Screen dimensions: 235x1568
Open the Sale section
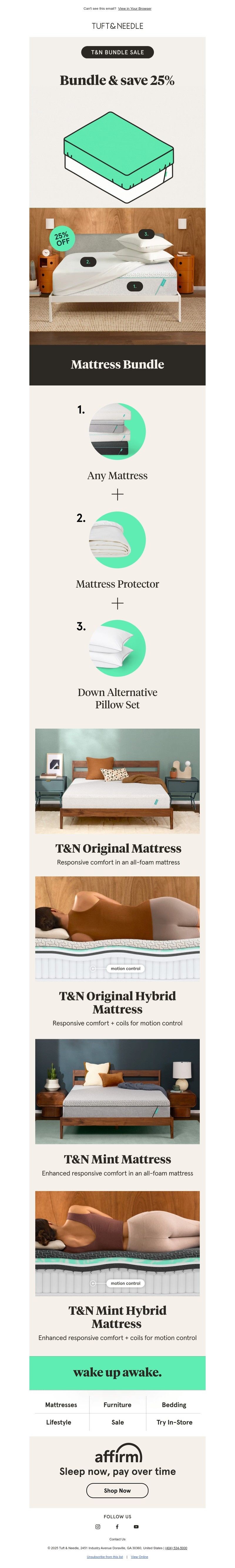(x=117, y=1422)
